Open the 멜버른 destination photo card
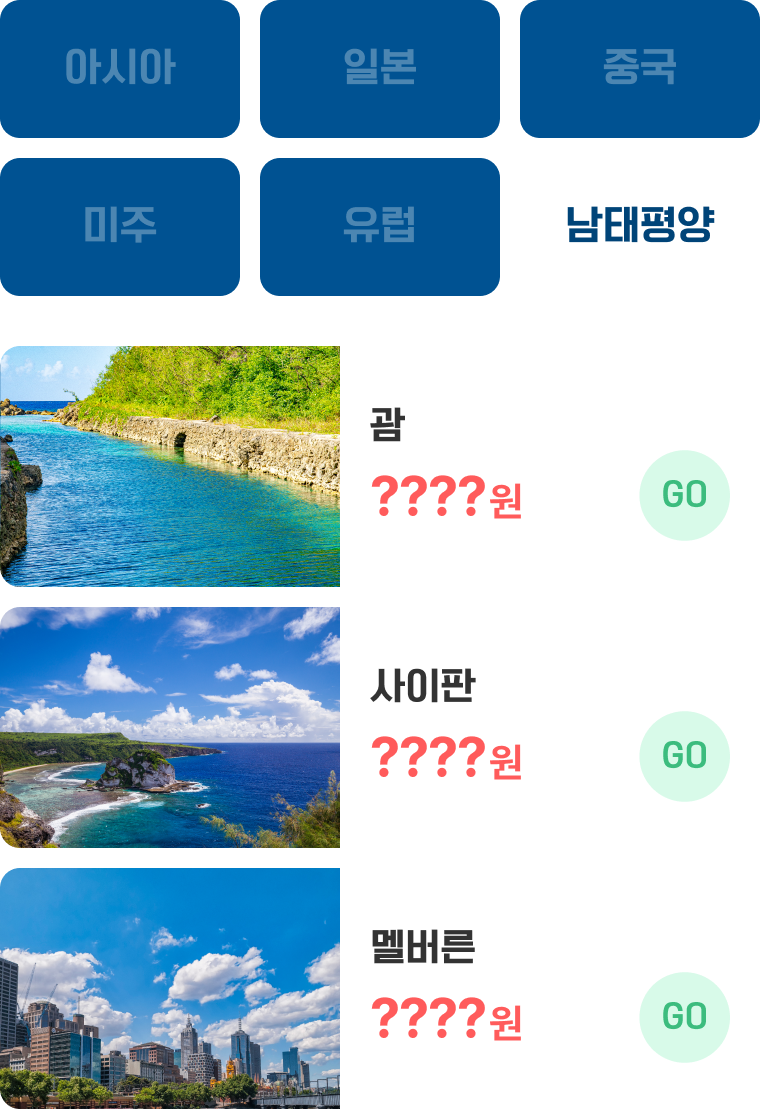 click(170, 988)
